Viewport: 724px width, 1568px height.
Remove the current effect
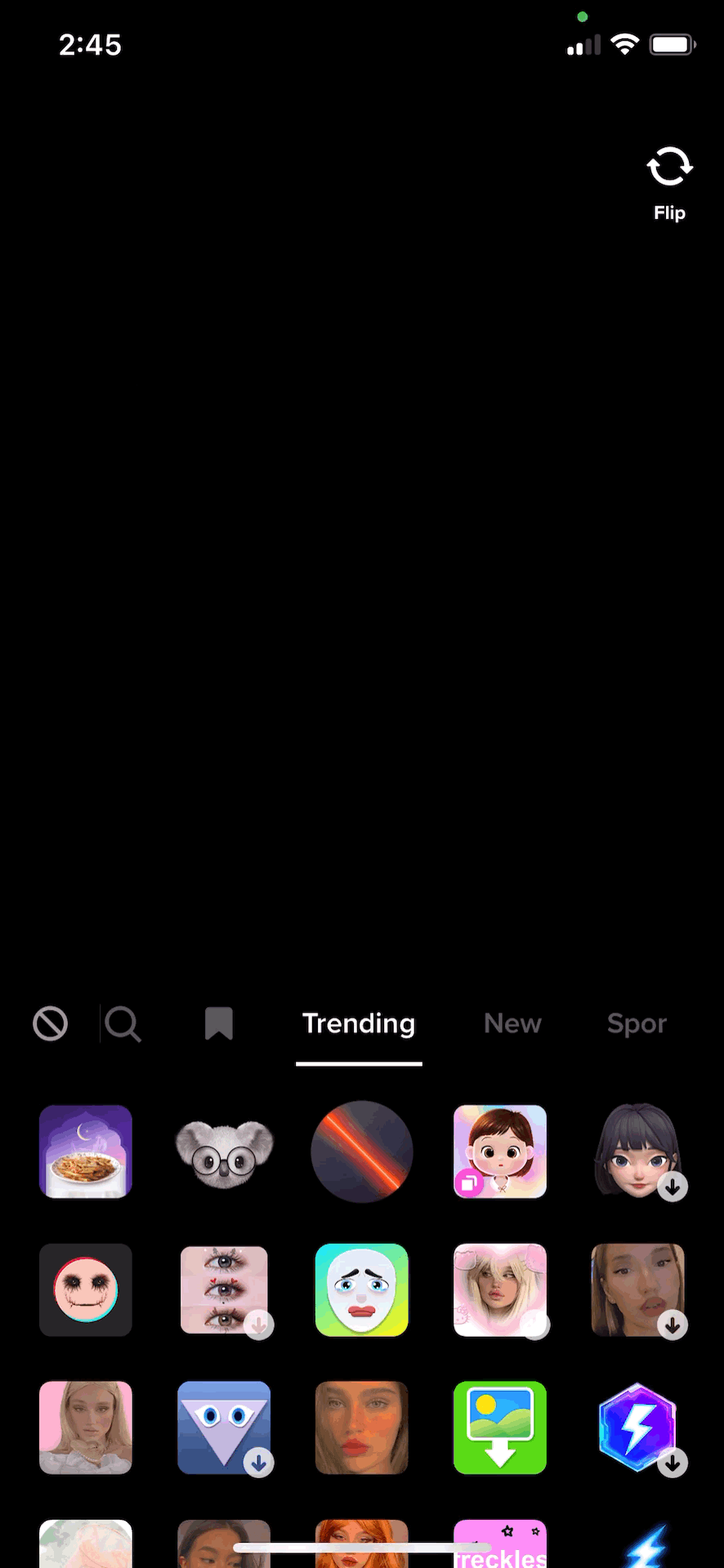(x=50, y=1023)
